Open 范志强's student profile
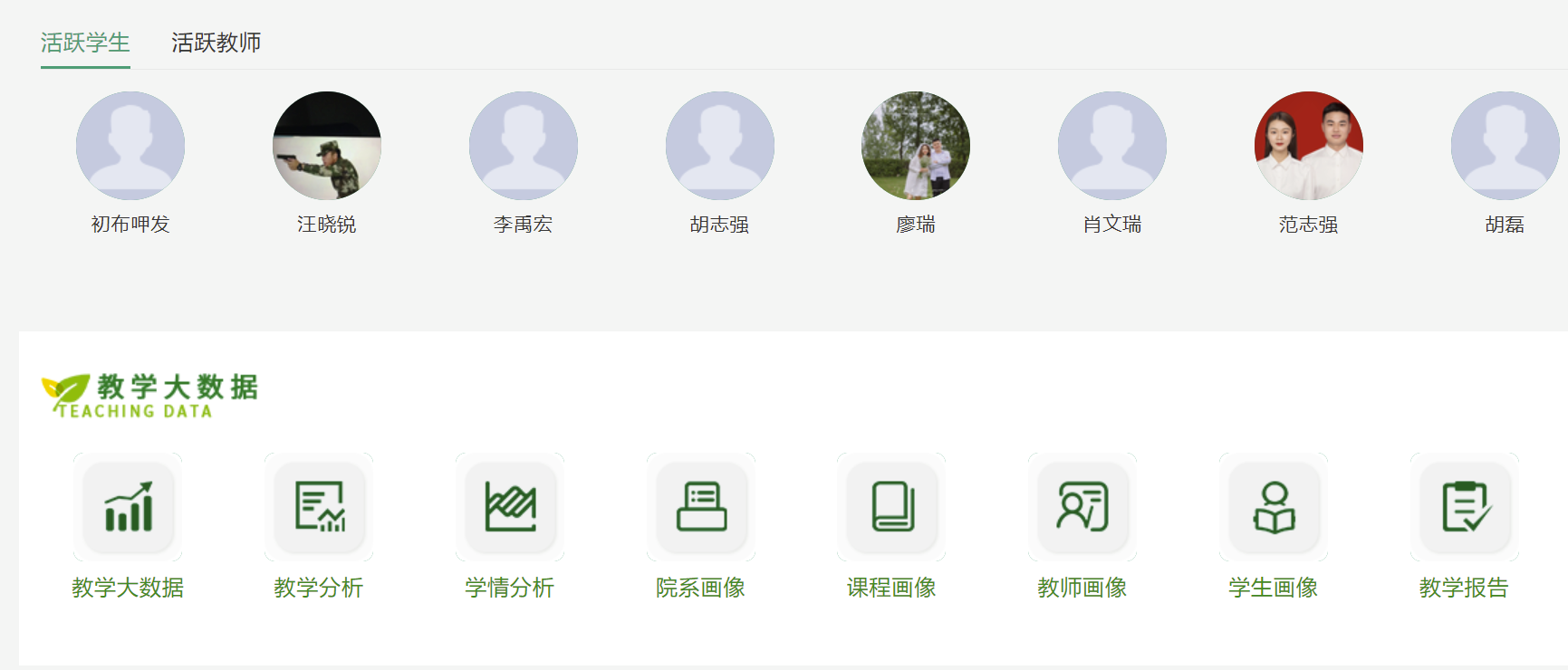Viewport: 1568px width, 670px height. pos(1309,146)
